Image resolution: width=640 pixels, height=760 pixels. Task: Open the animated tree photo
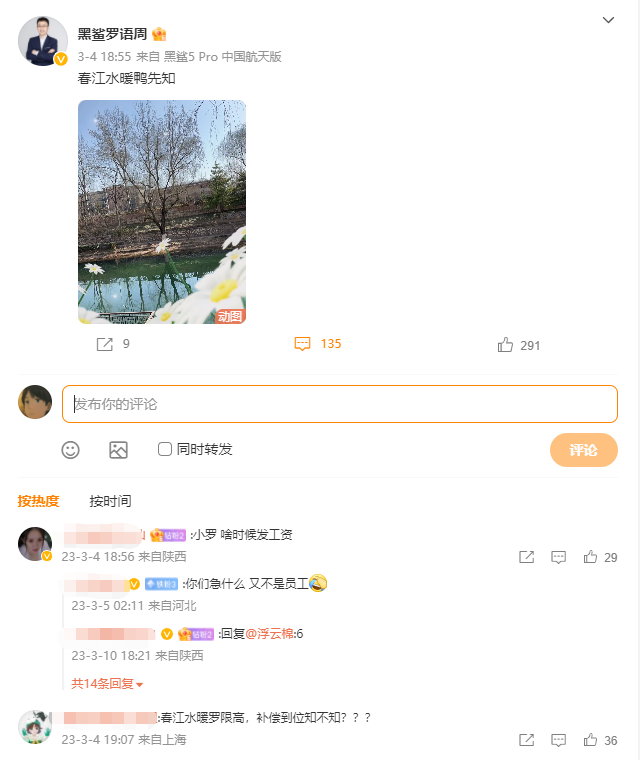click(162, 212)
